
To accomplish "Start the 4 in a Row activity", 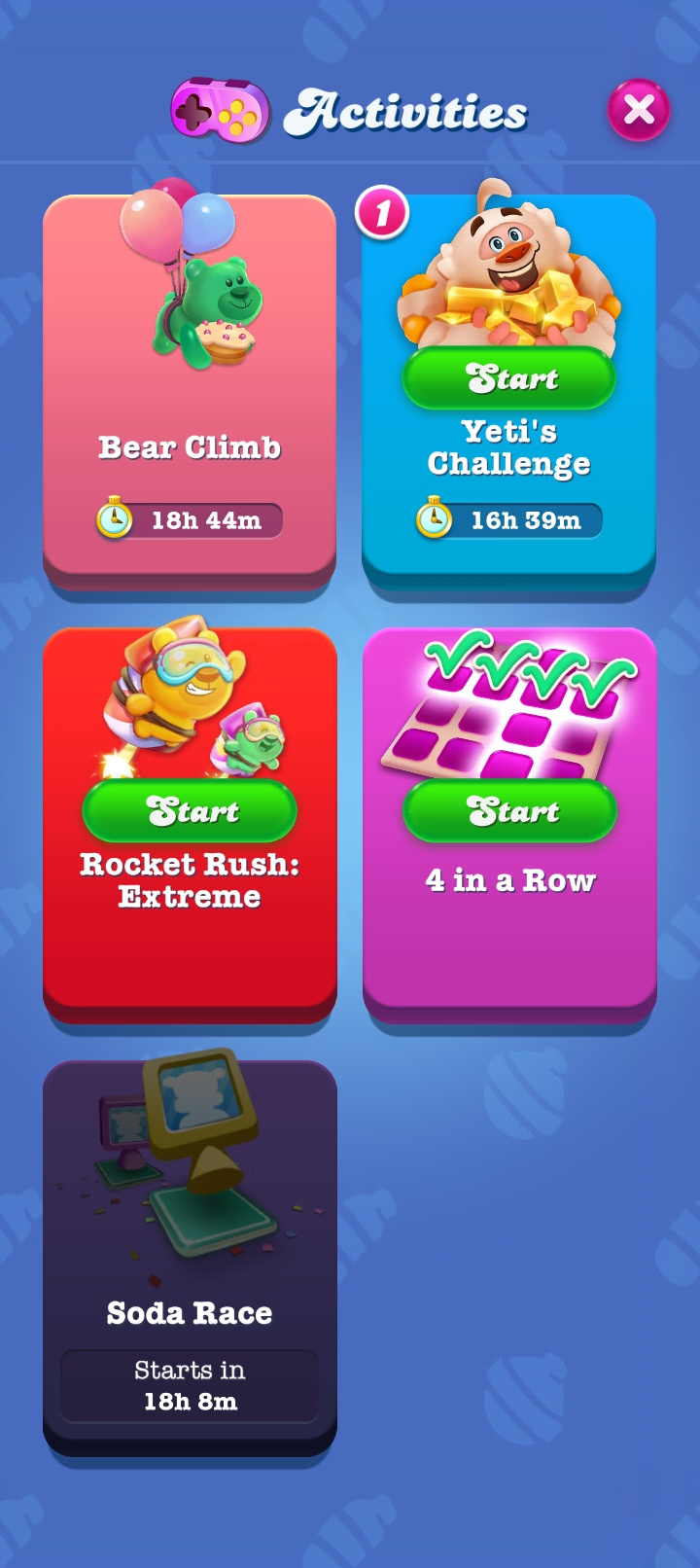I will coord(509,810).
